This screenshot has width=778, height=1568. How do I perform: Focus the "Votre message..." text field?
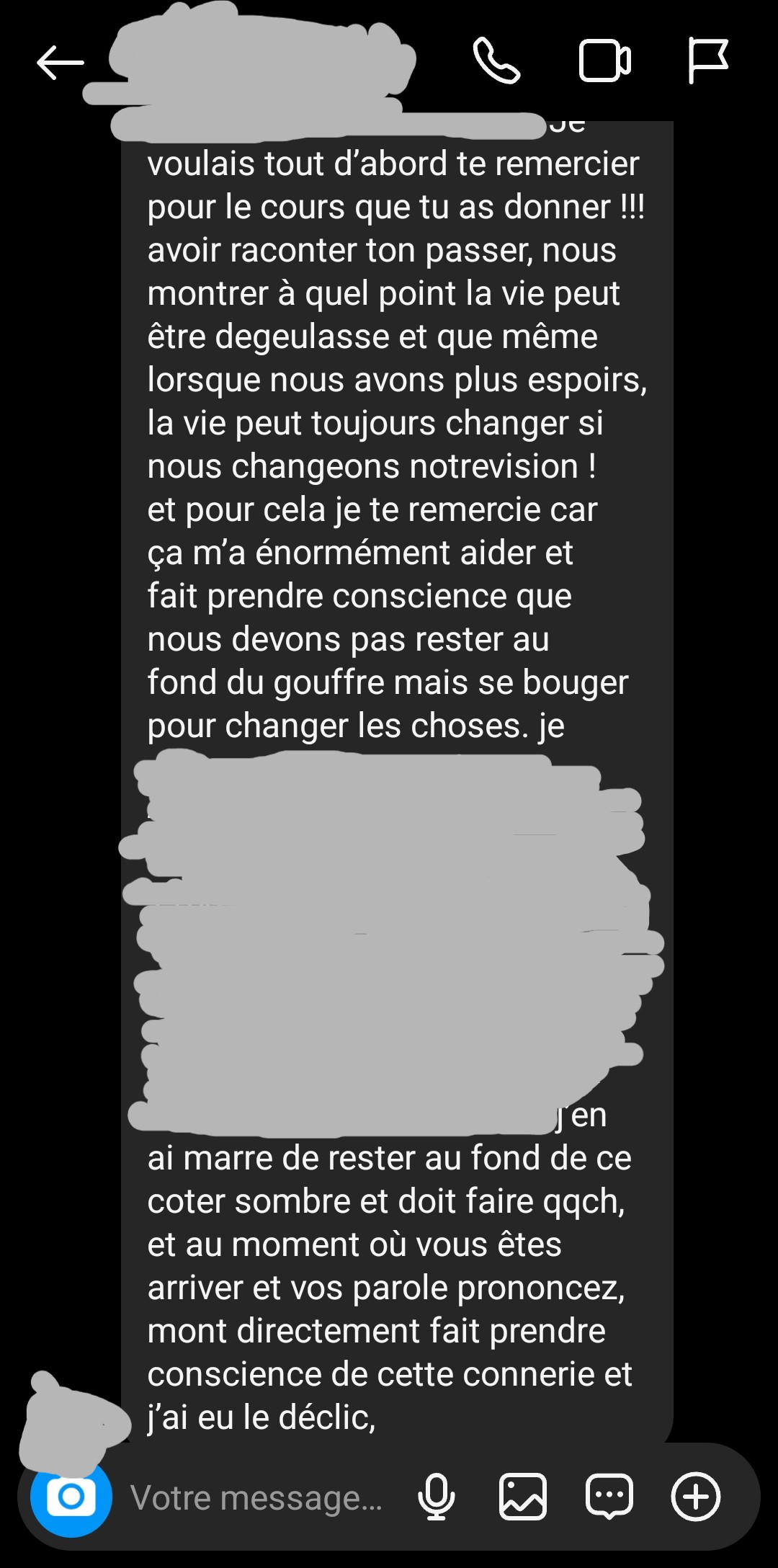click(x=256, y=1497)
